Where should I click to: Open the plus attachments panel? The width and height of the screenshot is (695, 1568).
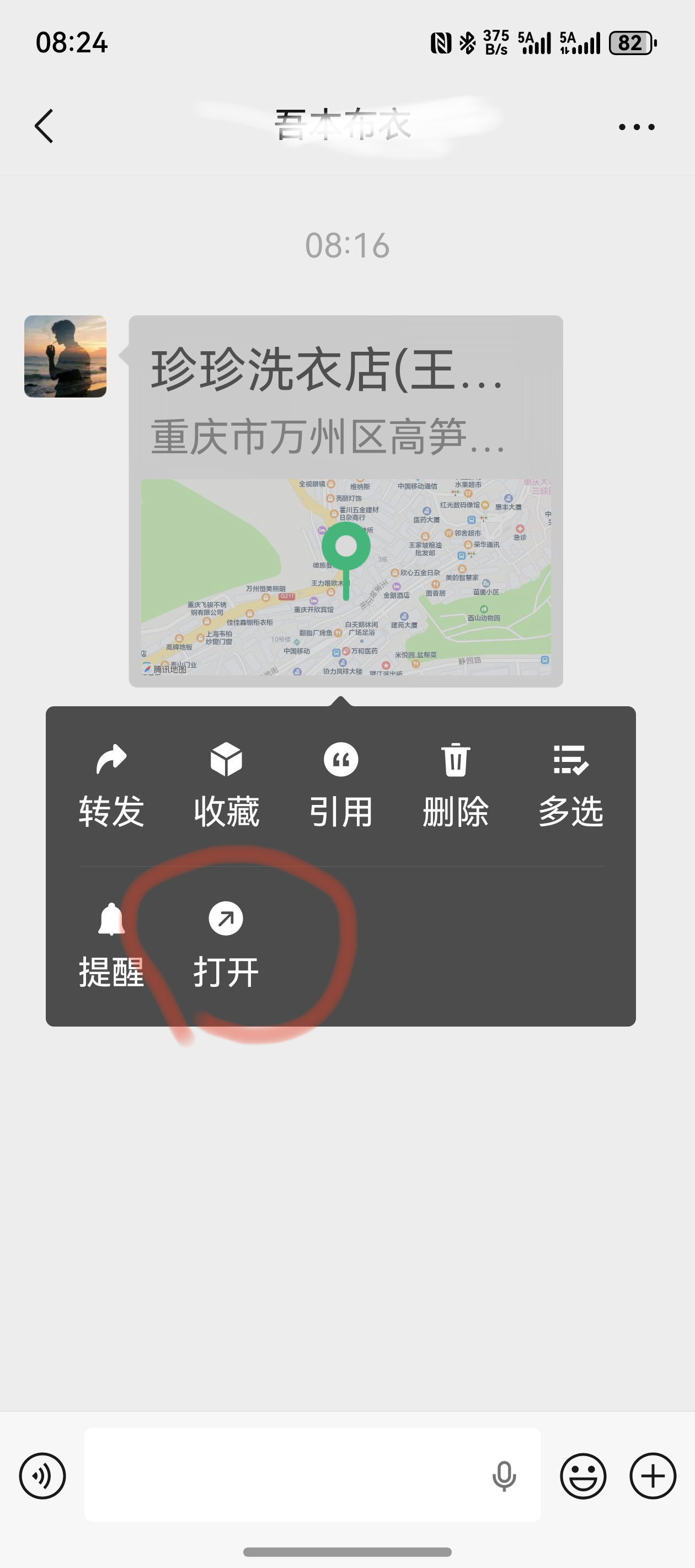[x=653, y=1475]
